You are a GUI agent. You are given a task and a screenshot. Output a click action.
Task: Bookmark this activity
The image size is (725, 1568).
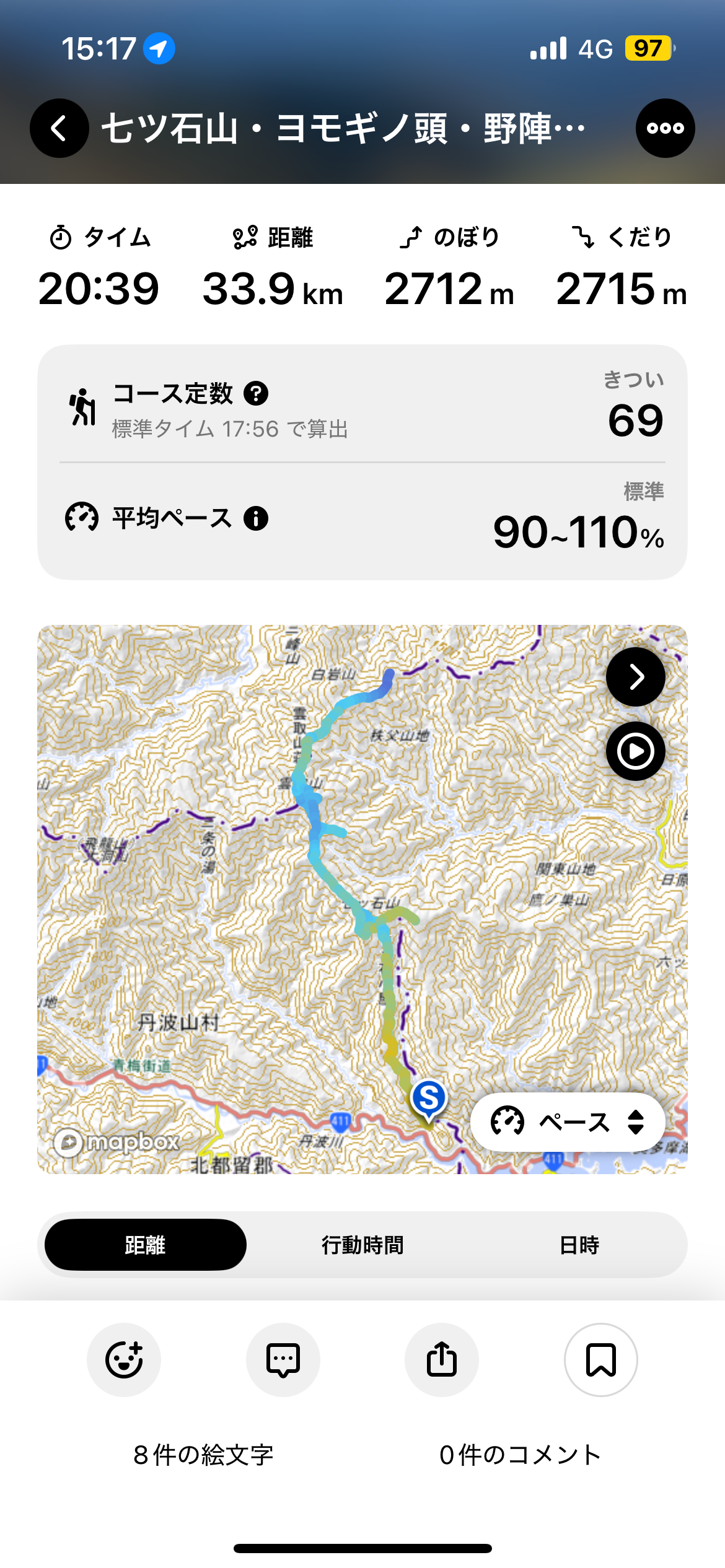(x=600, y=1360)
